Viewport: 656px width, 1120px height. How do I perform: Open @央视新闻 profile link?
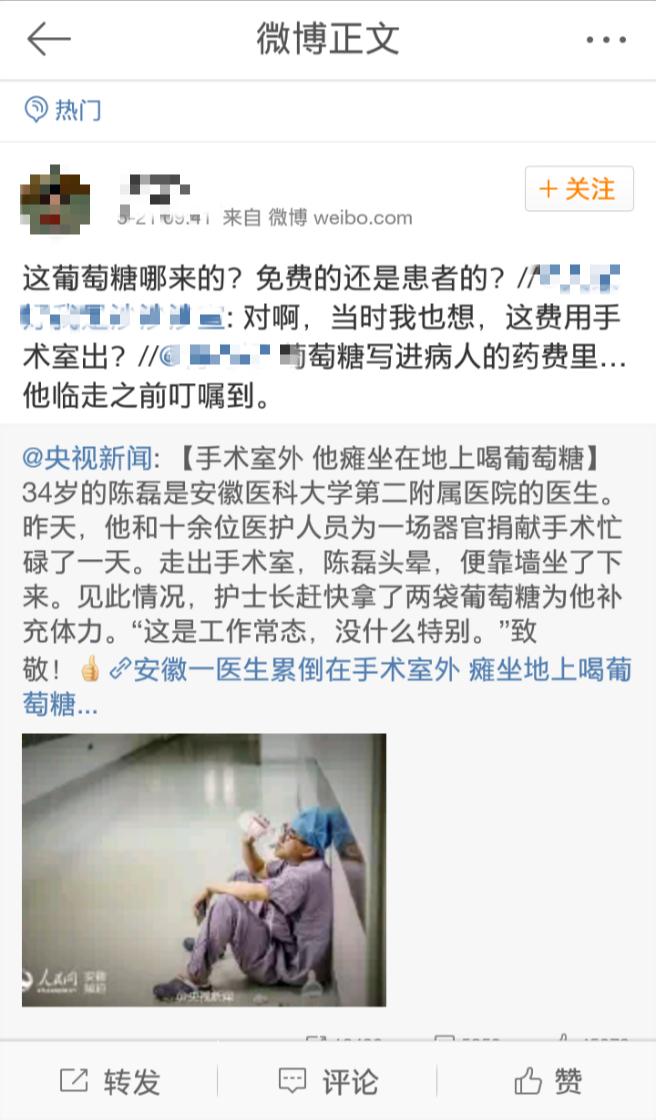pyautogui.click(x=89, y=459)
